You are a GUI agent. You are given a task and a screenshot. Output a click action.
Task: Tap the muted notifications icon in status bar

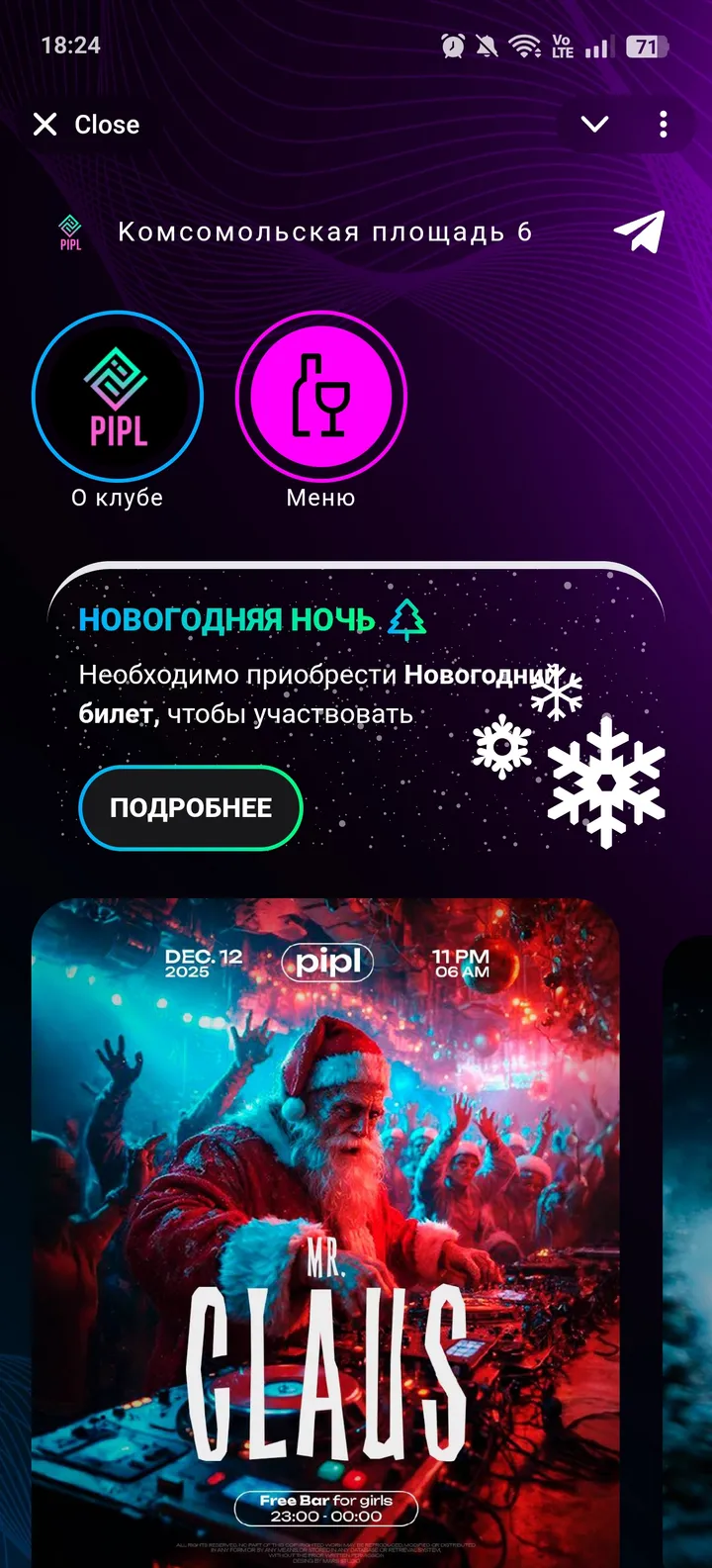pyautogui.click(x=487, y=45)
